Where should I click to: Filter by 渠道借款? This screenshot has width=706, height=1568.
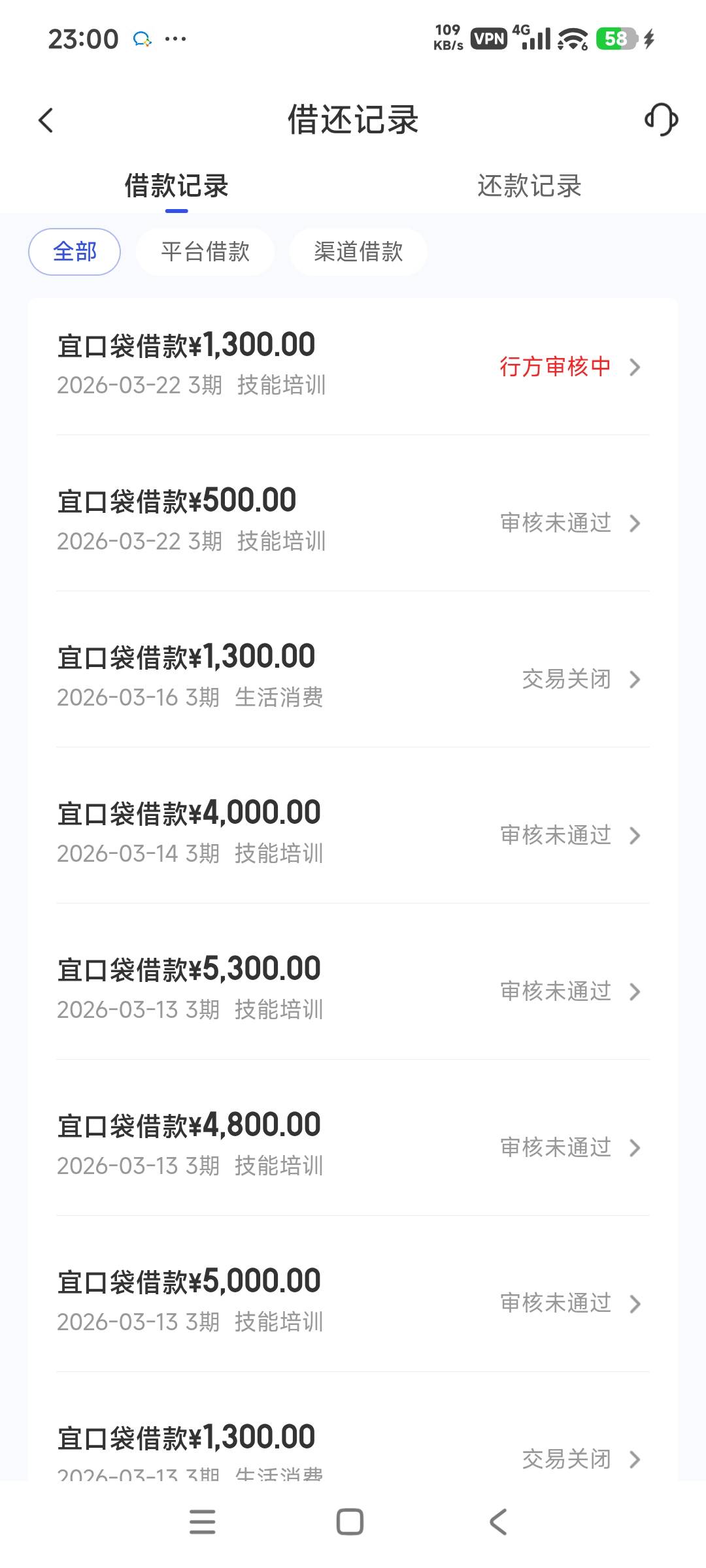coord(358,252)
